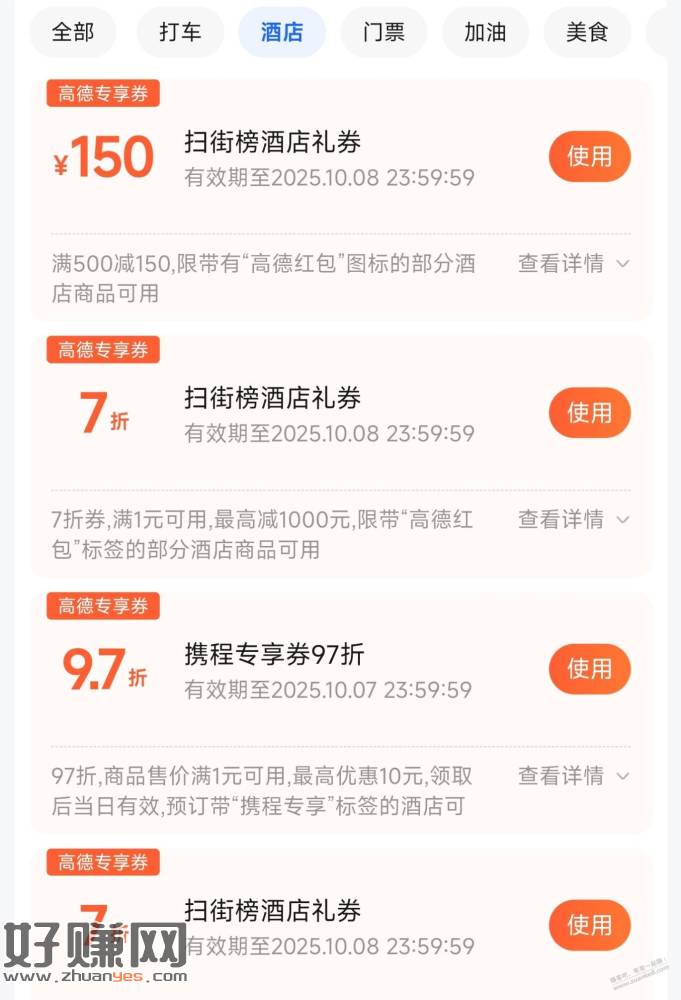Tap the 酒店 tab
681x1000 pixels.
click(282, 32)
